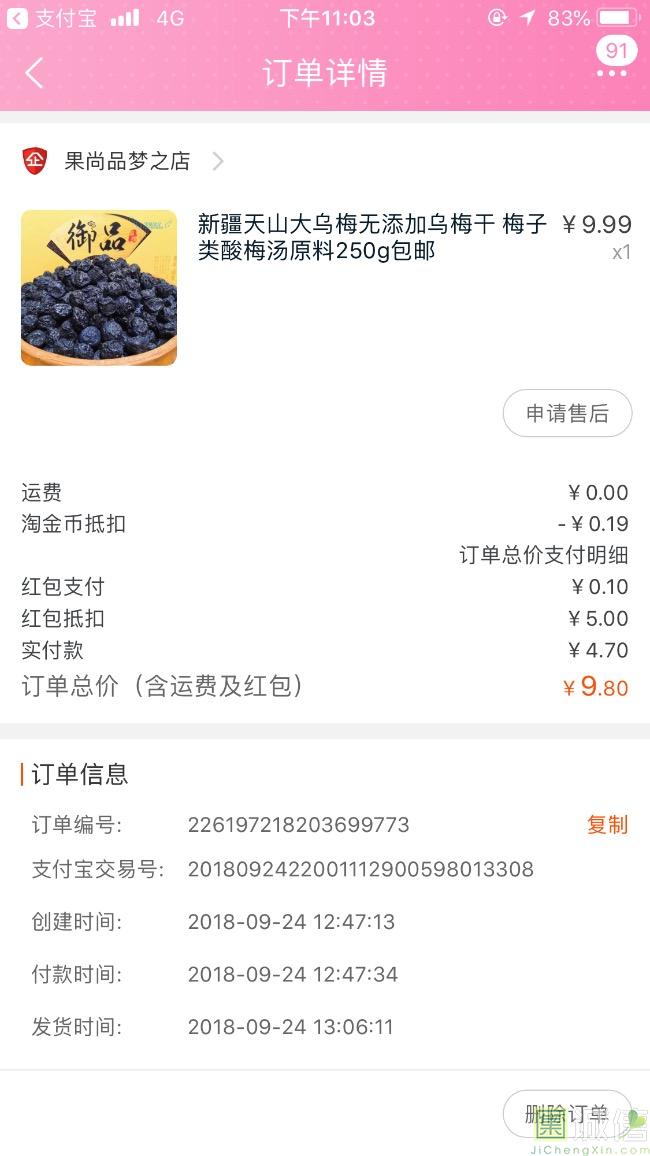Go back from the order details page

(x=34, y=73)
